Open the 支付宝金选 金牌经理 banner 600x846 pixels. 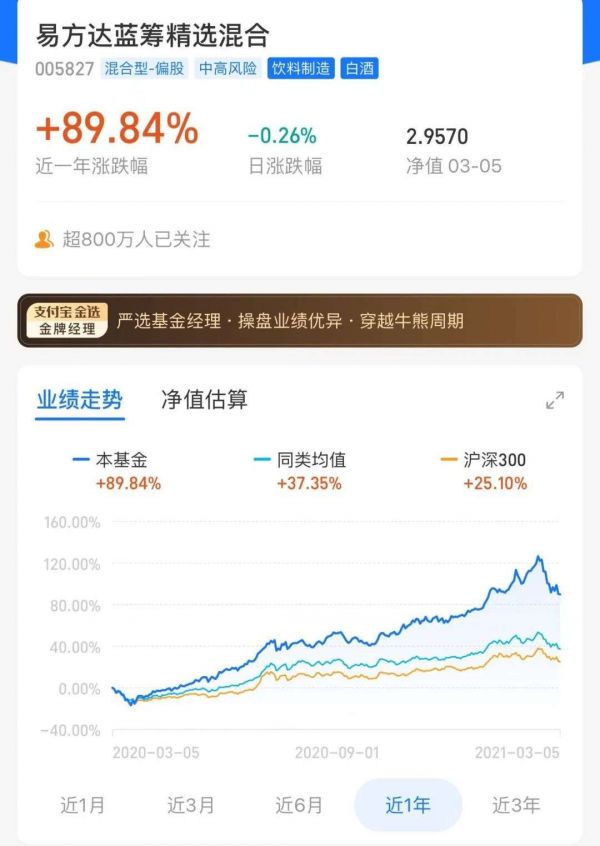pyautogui.click(x=299, y=321)
